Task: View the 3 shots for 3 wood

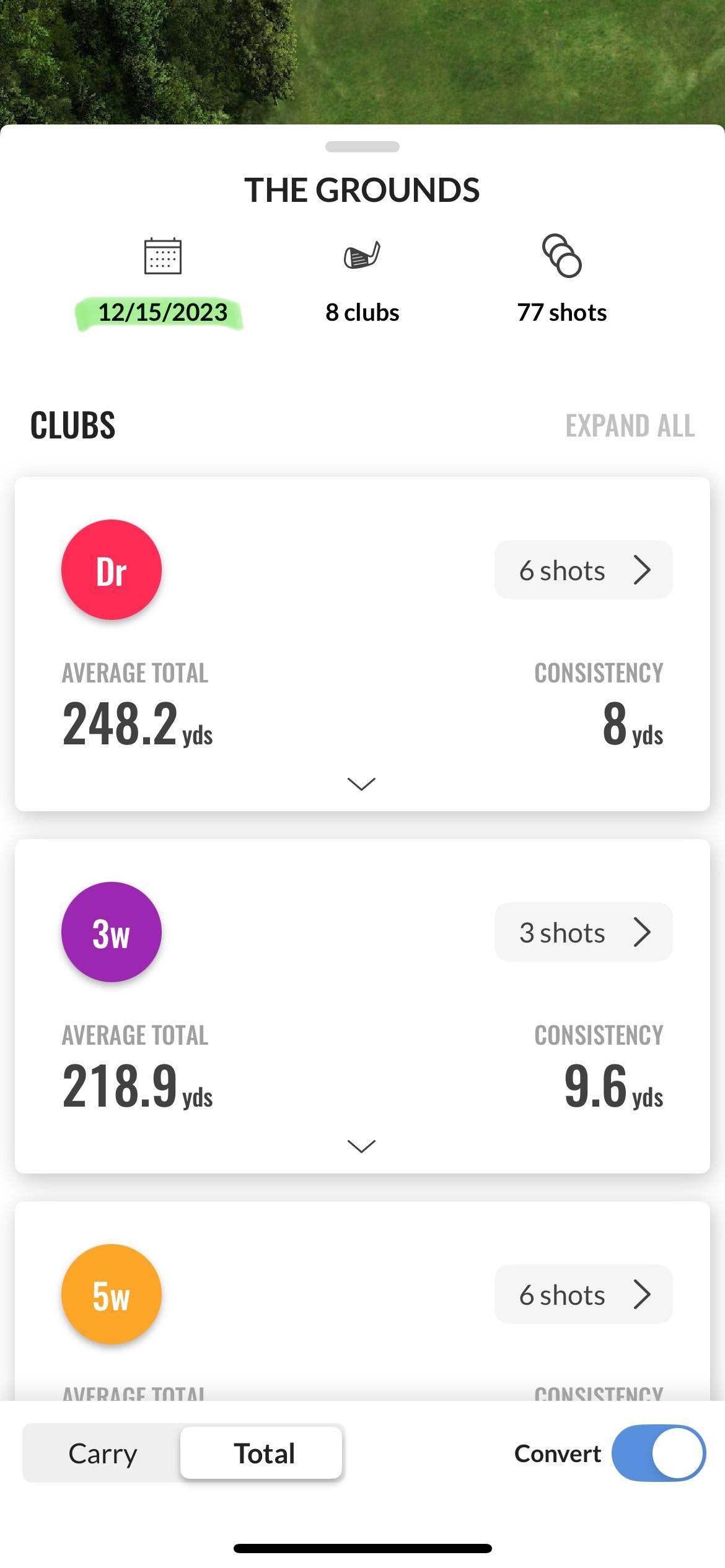Action: point(583,932)
